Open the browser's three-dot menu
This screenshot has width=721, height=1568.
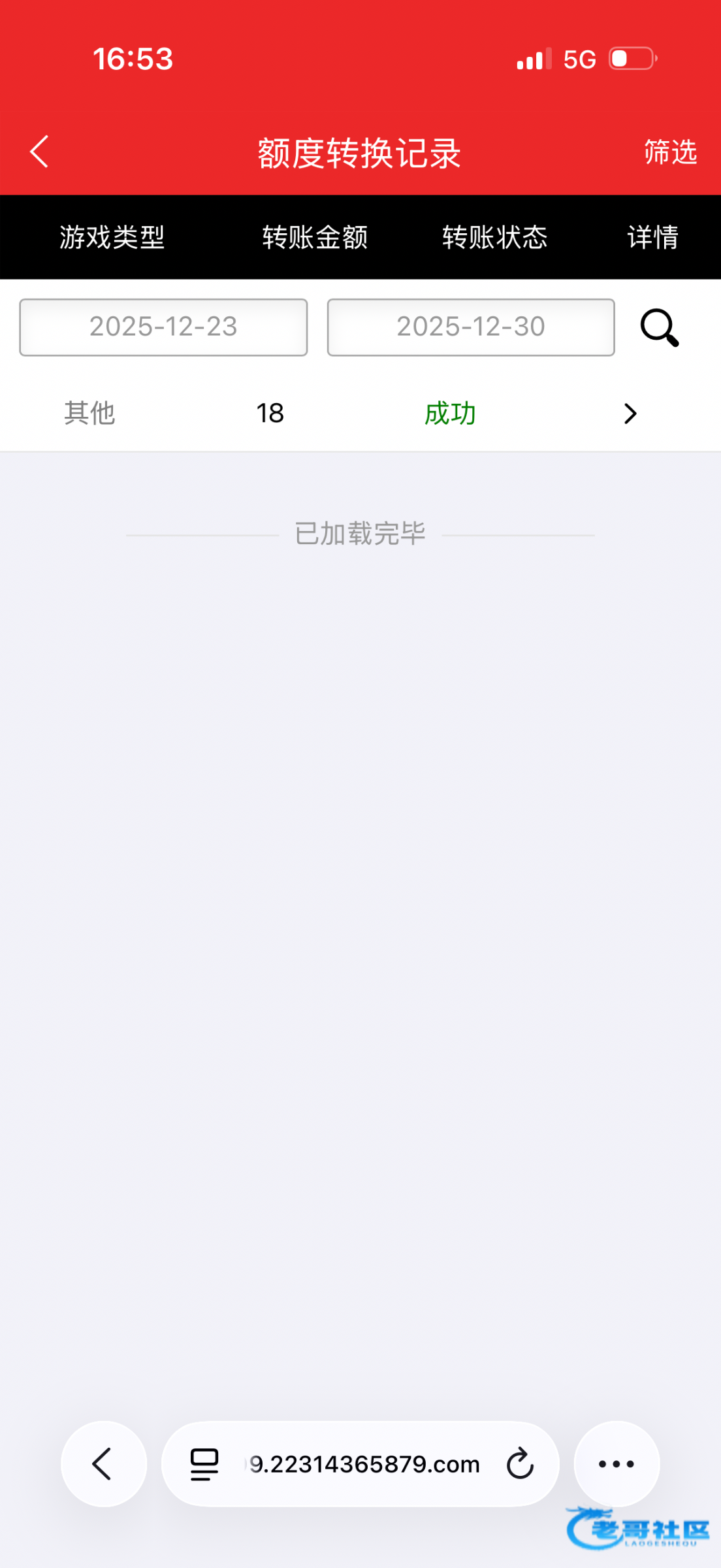[617, 1464]
